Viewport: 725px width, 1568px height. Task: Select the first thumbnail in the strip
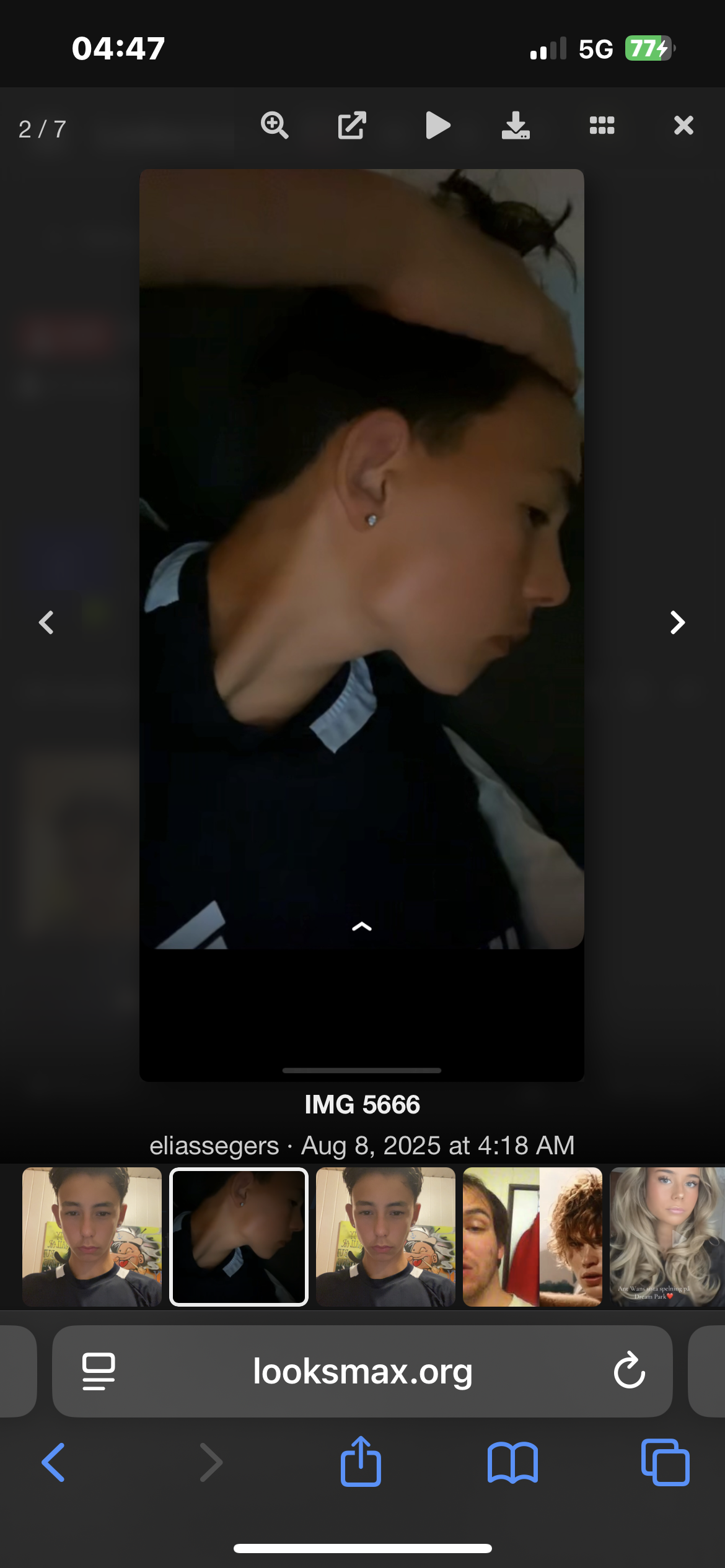(x=92, y=1237)
